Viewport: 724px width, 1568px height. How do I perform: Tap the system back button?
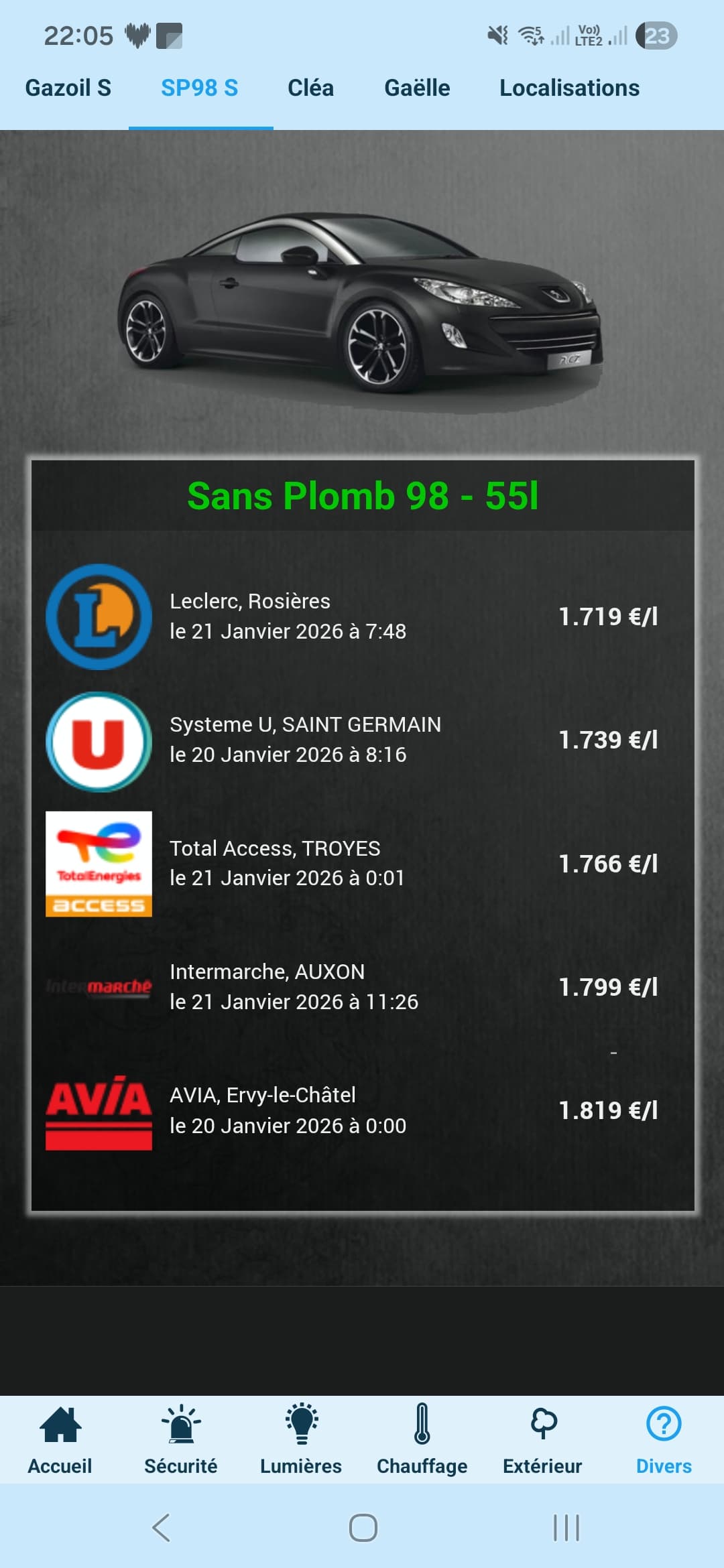(162, 1528)
